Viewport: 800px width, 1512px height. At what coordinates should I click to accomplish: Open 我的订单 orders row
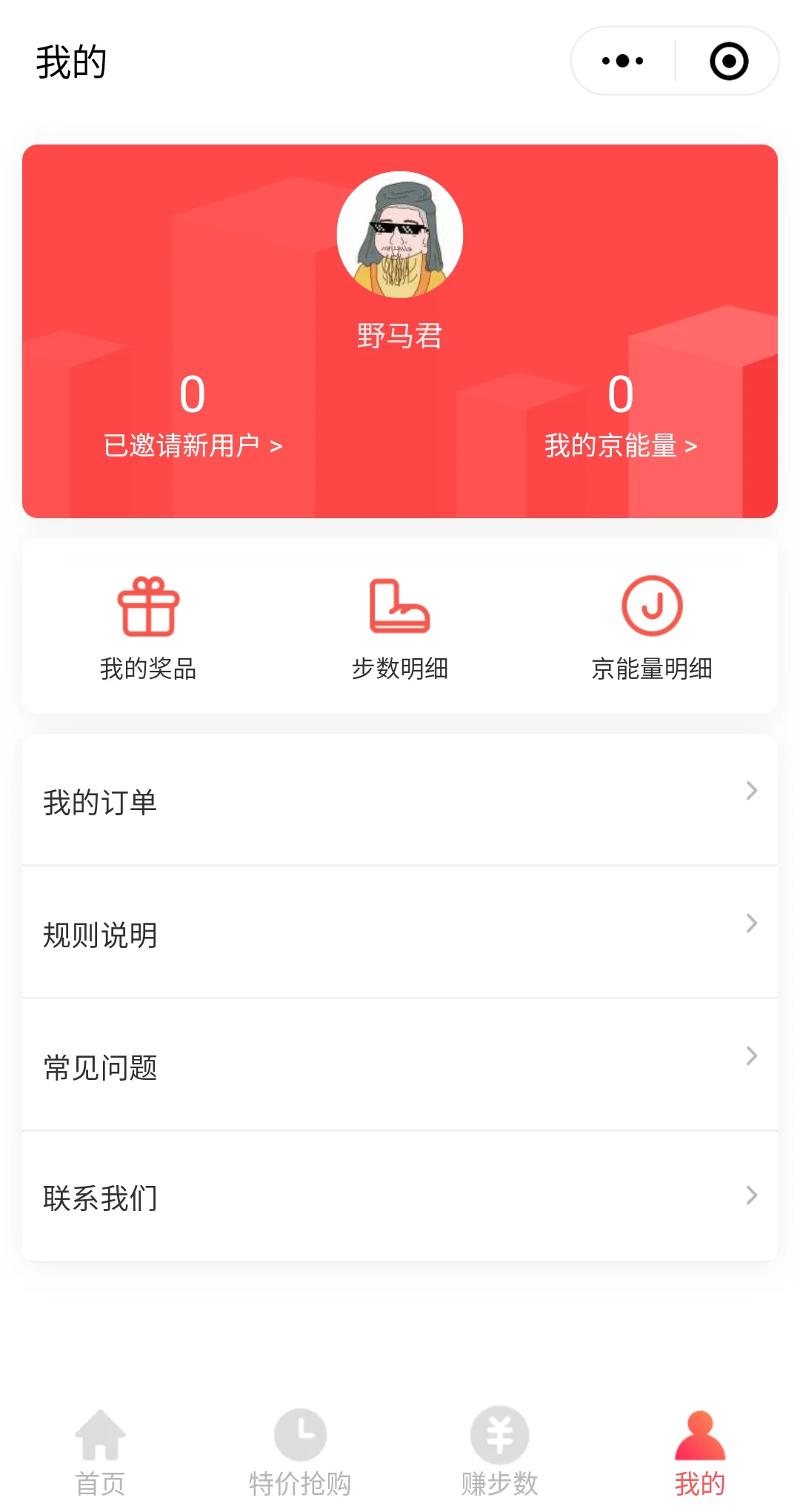400,800
